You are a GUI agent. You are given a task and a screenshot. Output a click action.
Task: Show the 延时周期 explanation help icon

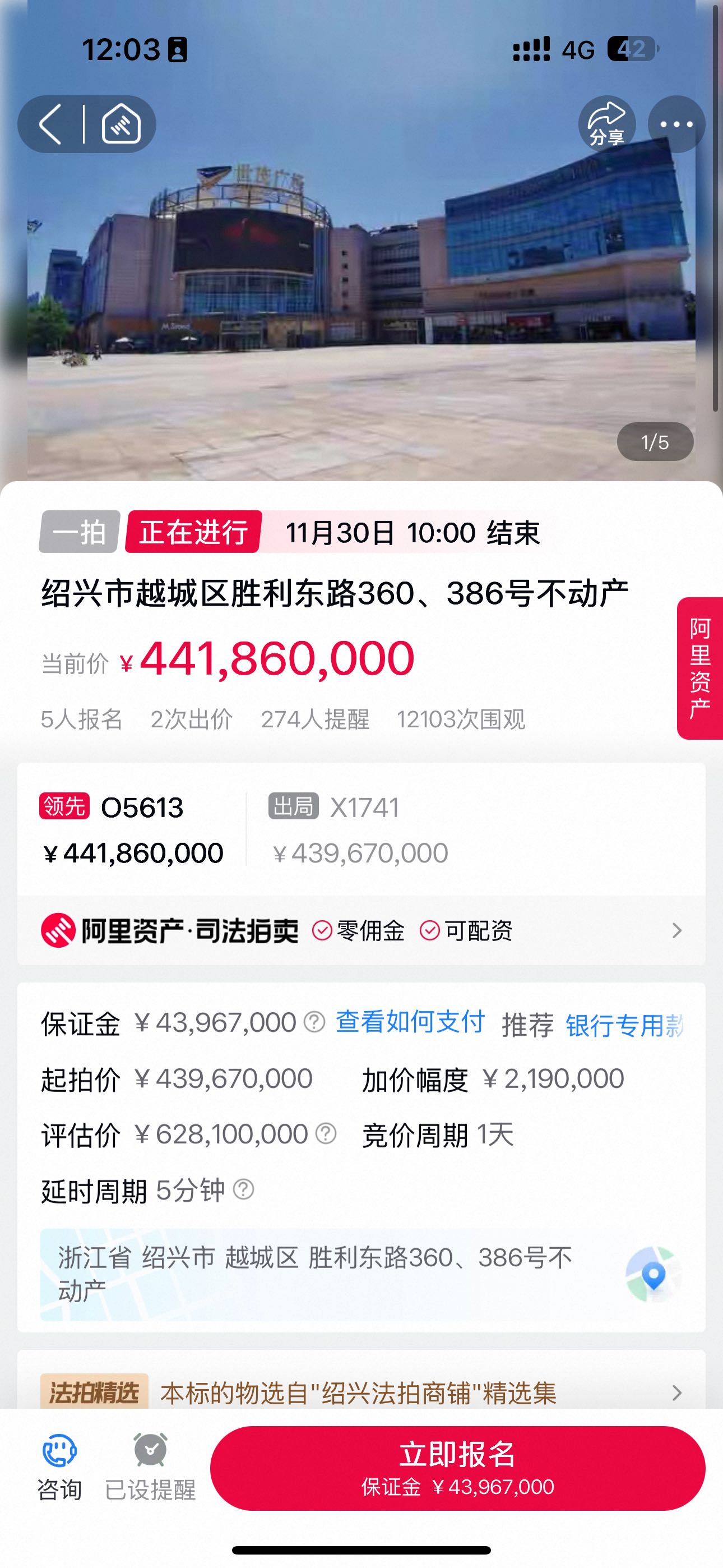pos(243,1189)
